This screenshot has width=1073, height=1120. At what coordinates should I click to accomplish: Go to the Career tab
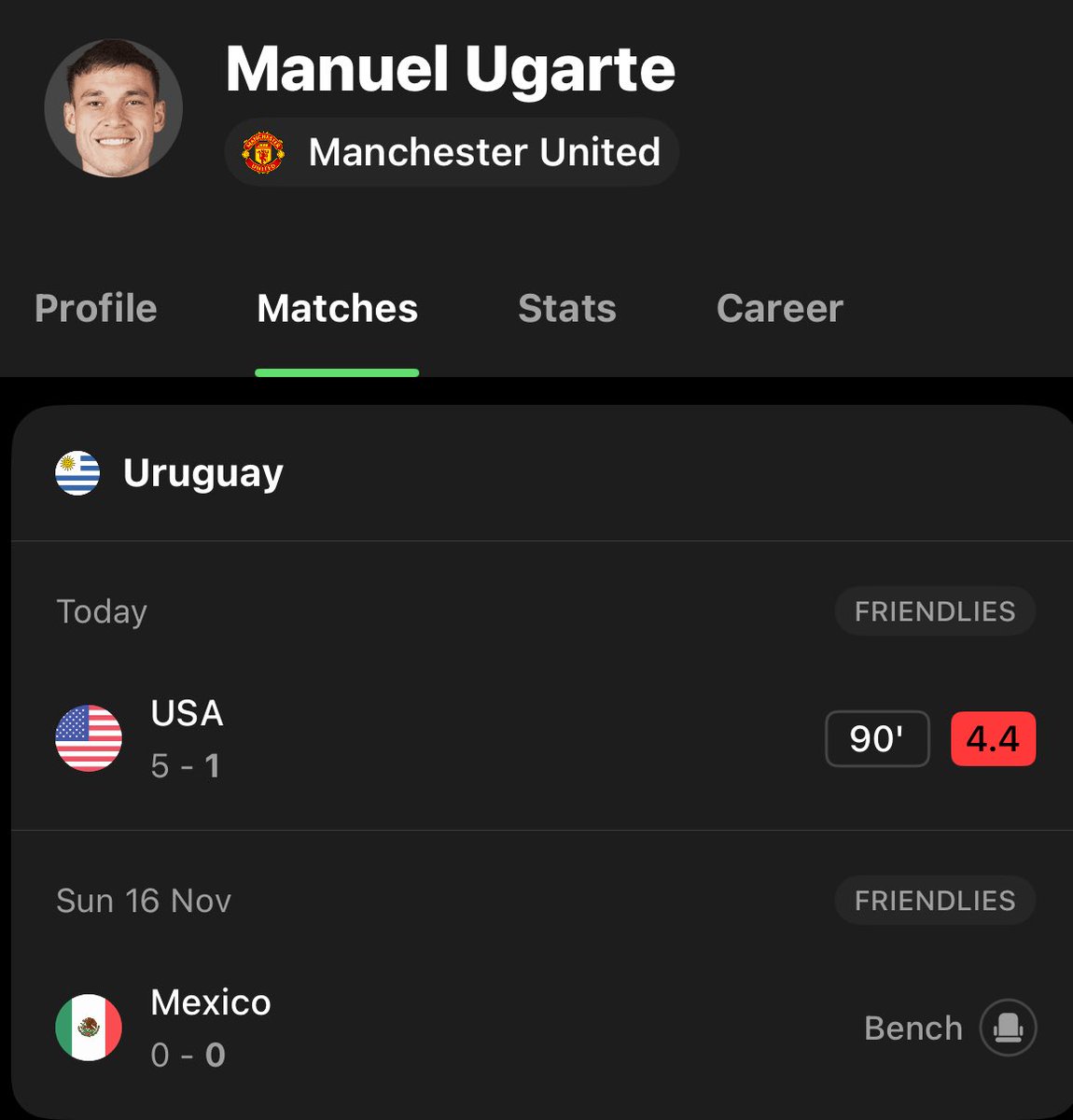779,309
